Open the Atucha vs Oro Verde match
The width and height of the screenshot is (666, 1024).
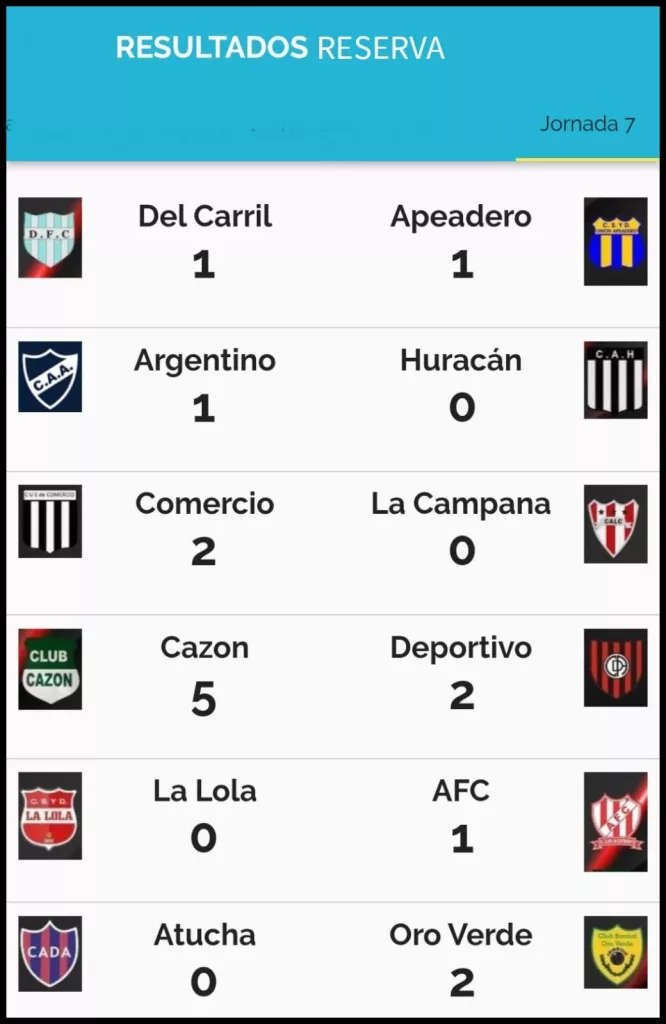pos(333,958)
